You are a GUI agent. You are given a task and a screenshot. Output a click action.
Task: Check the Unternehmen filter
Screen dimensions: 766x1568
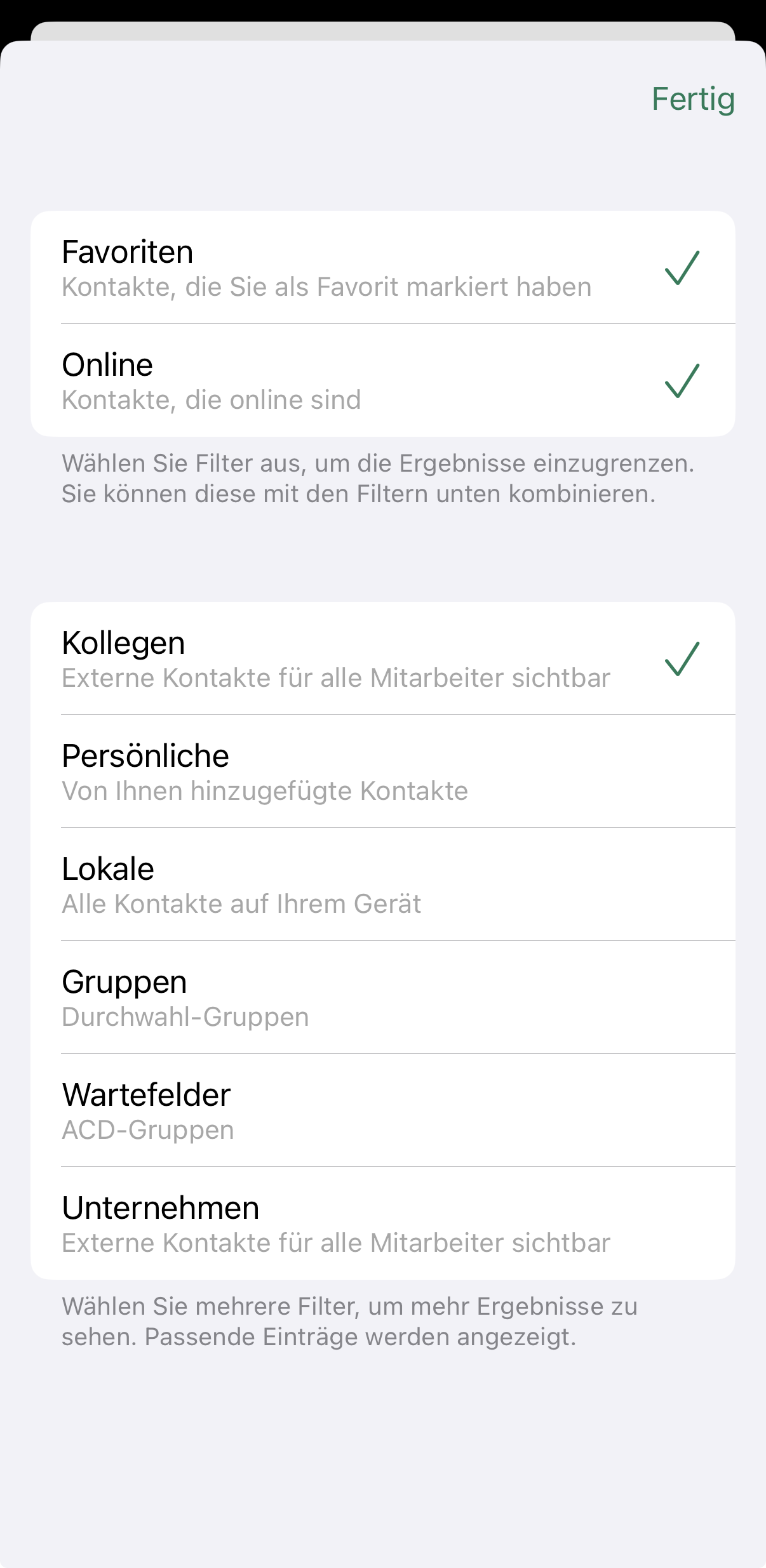click(x=382, y=1224)
